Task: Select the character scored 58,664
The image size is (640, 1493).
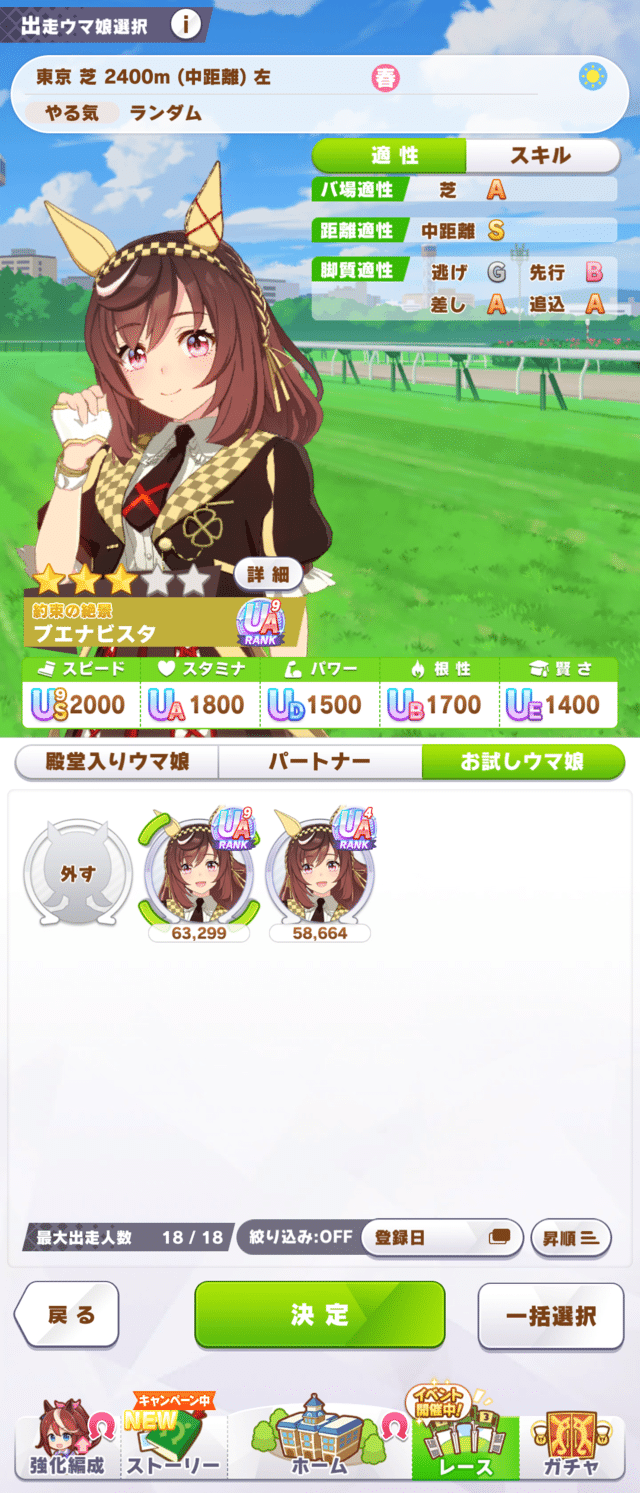Action: click(x=320, y=872)
